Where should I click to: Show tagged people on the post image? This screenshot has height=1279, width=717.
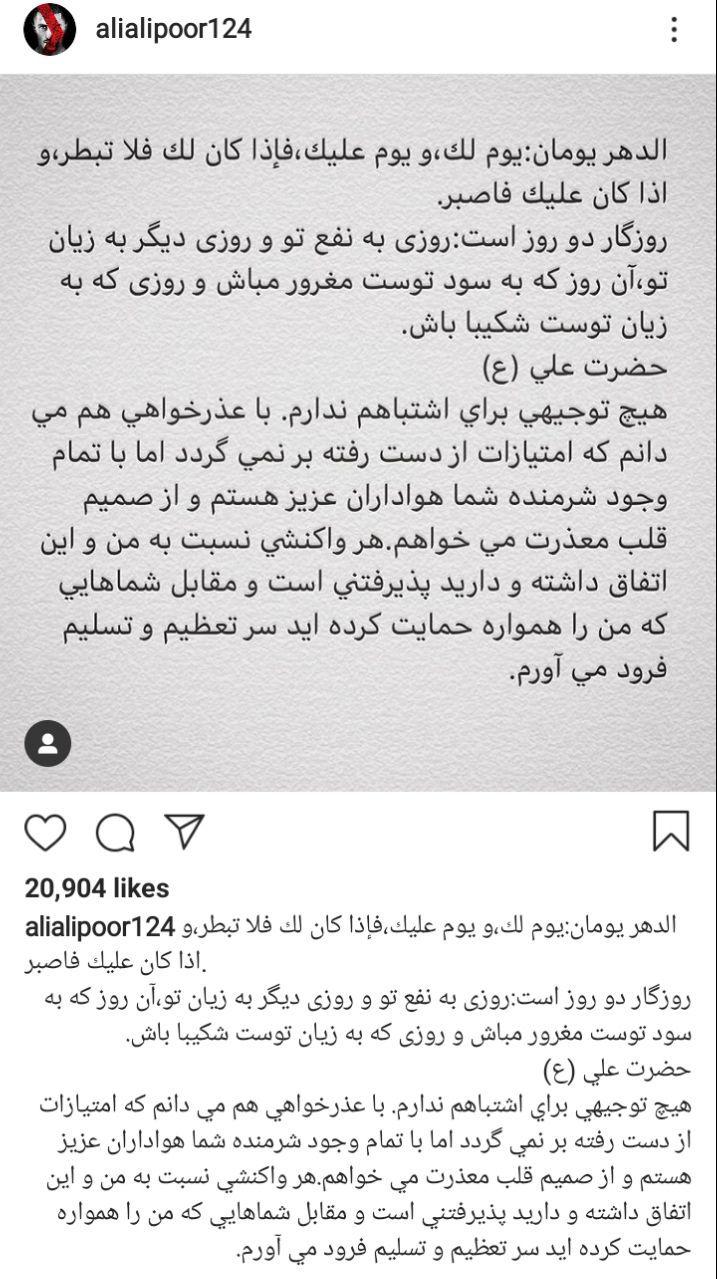tap(48, 744)
